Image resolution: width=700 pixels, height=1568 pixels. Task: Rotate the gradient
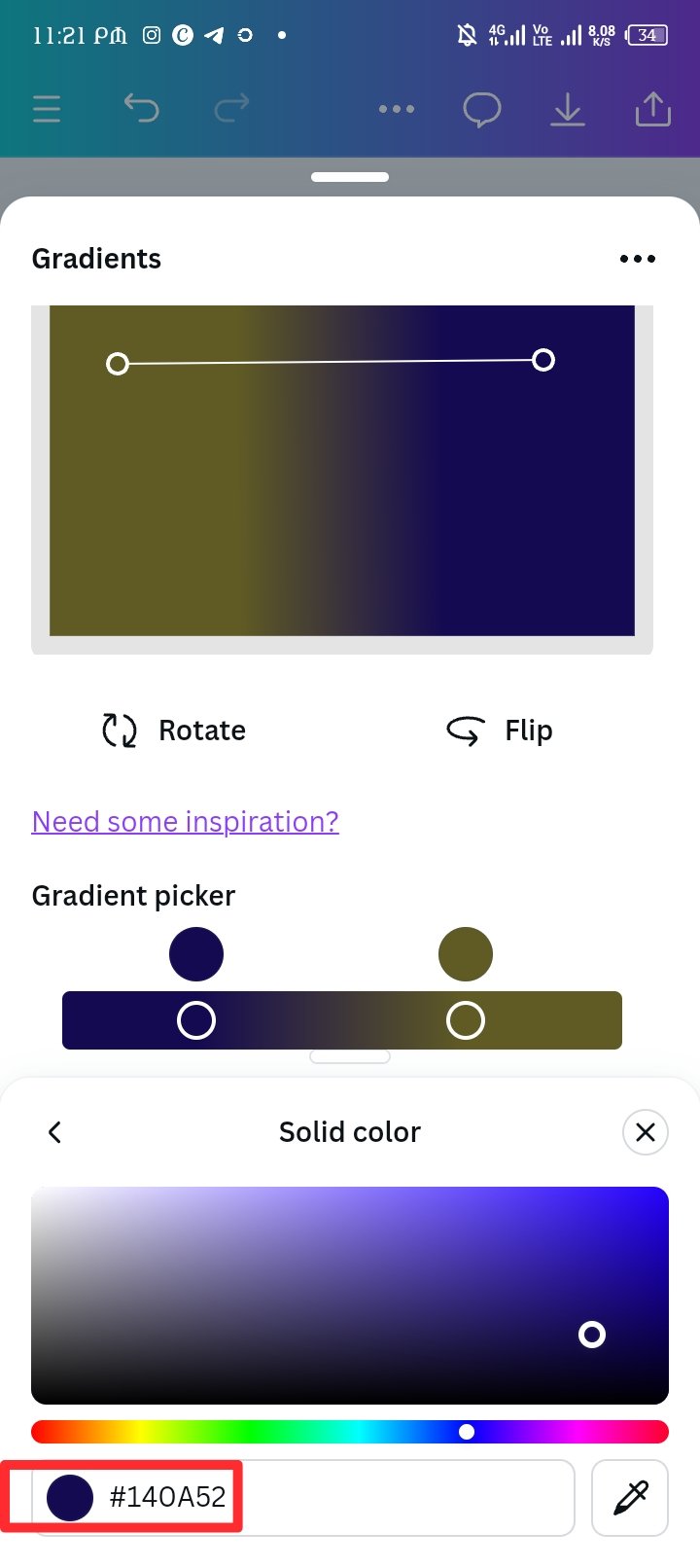pyautogui.click(x=174, y=731)
